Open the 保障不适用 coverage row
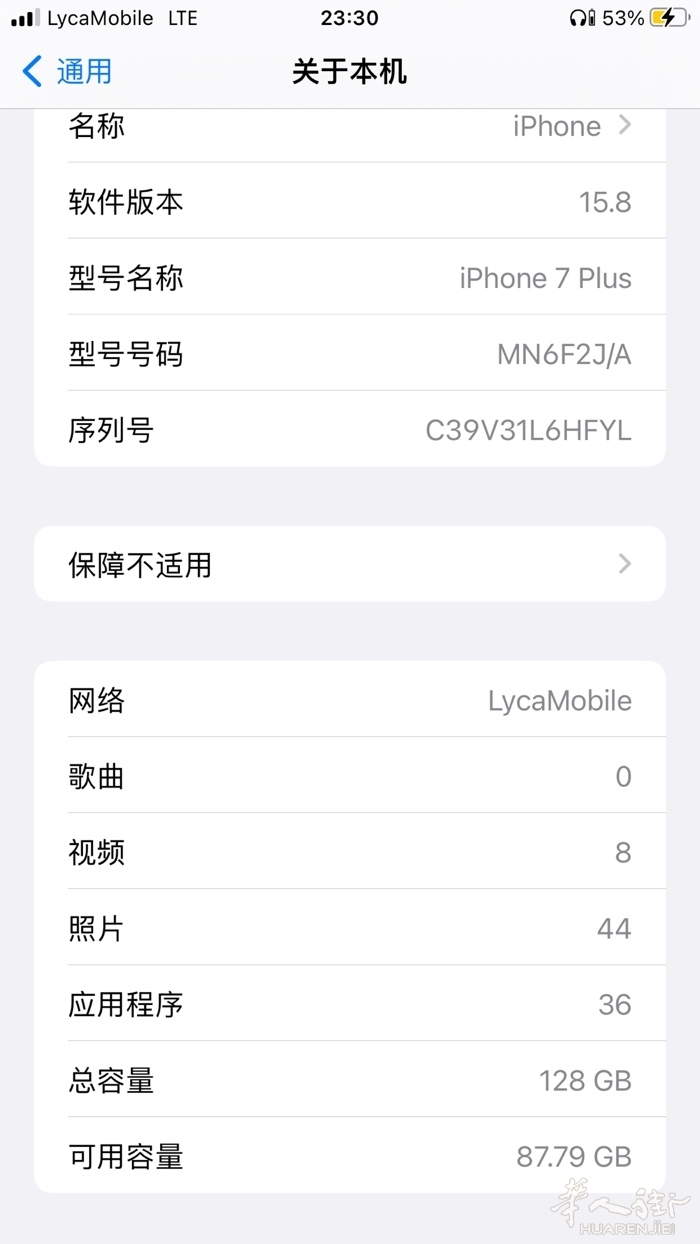Image resolution: width=700 pixels, height=1244 pixels. 350,564
